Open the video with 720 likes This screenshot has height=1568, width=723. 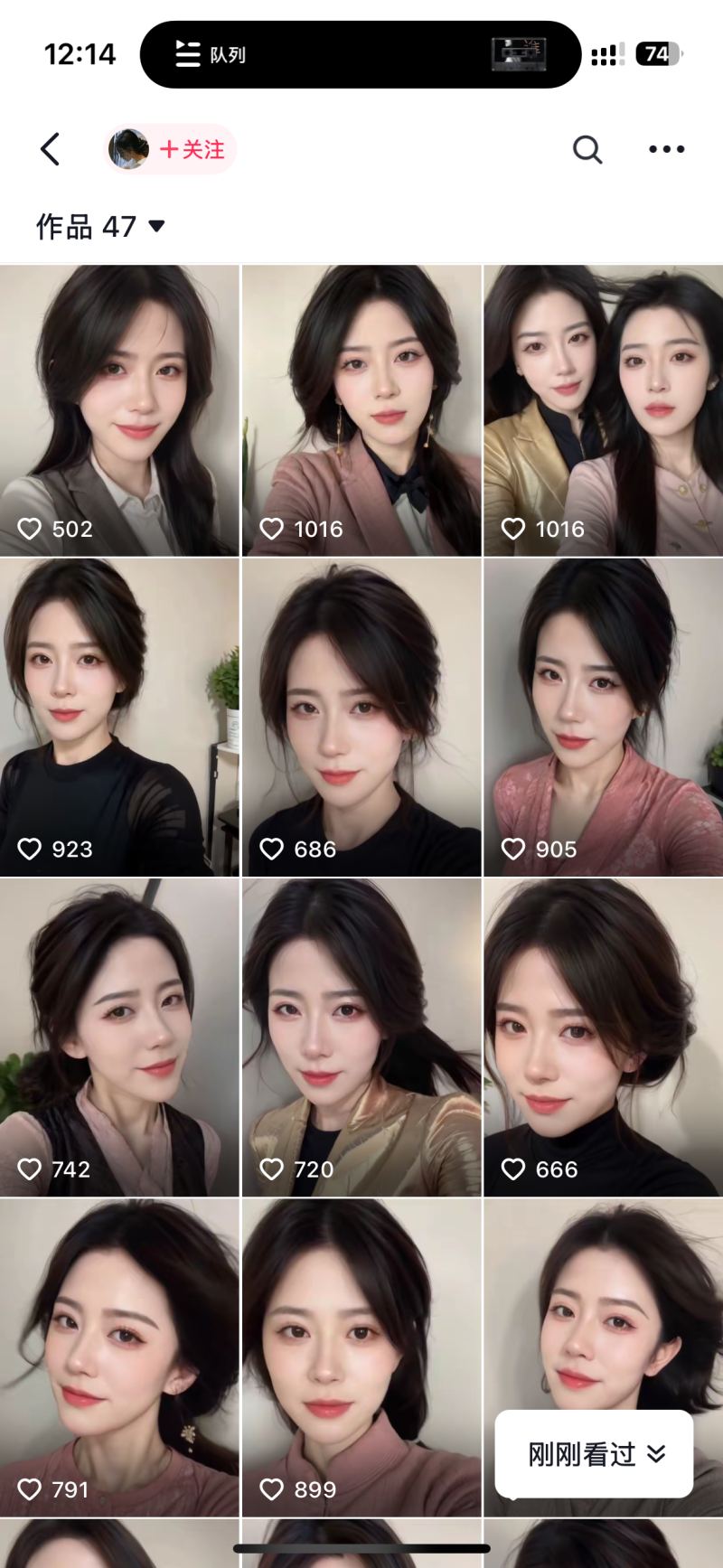click(361, 1038)
